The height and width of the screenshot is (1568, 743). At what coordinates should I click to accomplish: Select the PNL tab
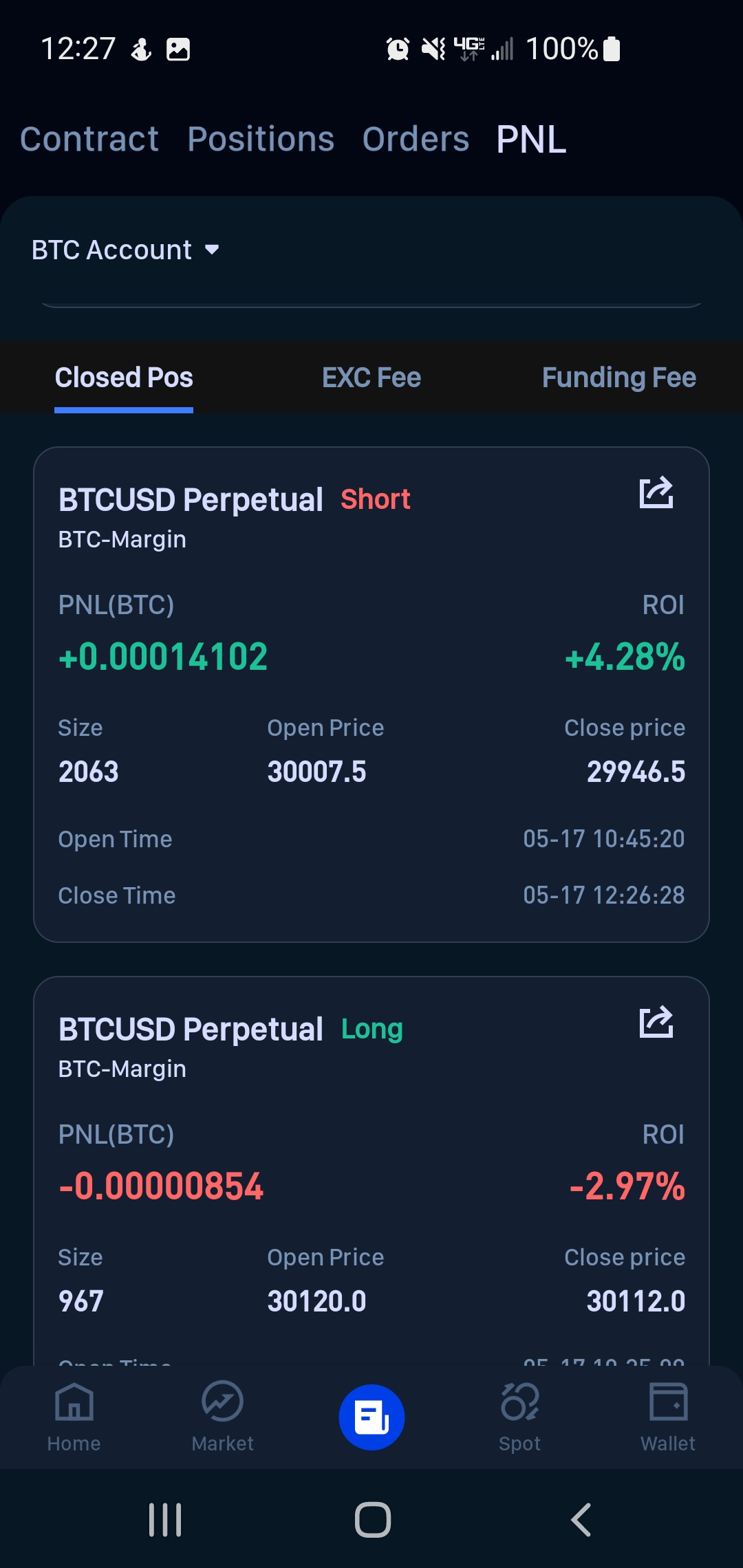531,139
